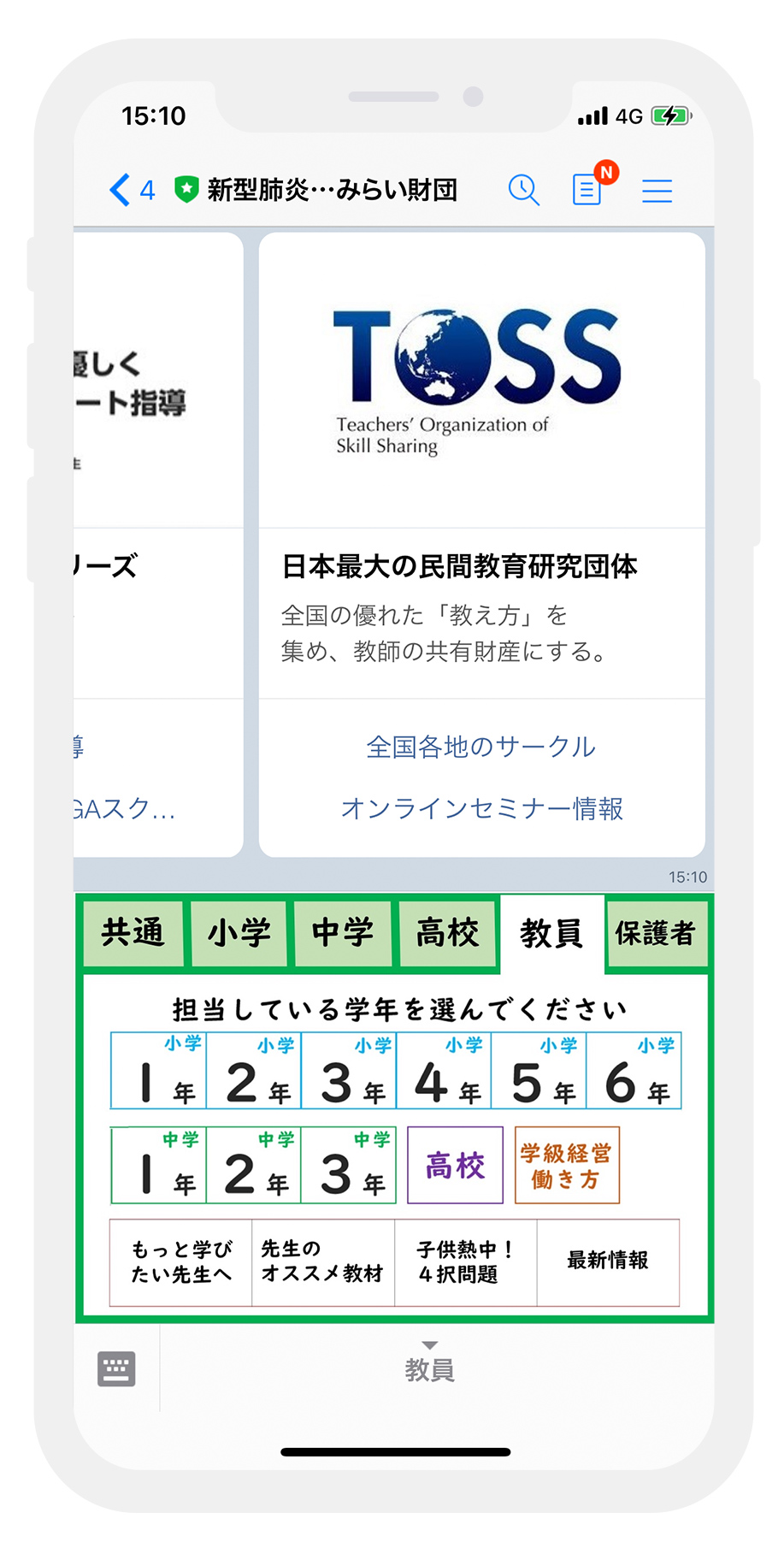Switch to the 中学 tab
The image size is (784, 1548).
tap(343, 933)
